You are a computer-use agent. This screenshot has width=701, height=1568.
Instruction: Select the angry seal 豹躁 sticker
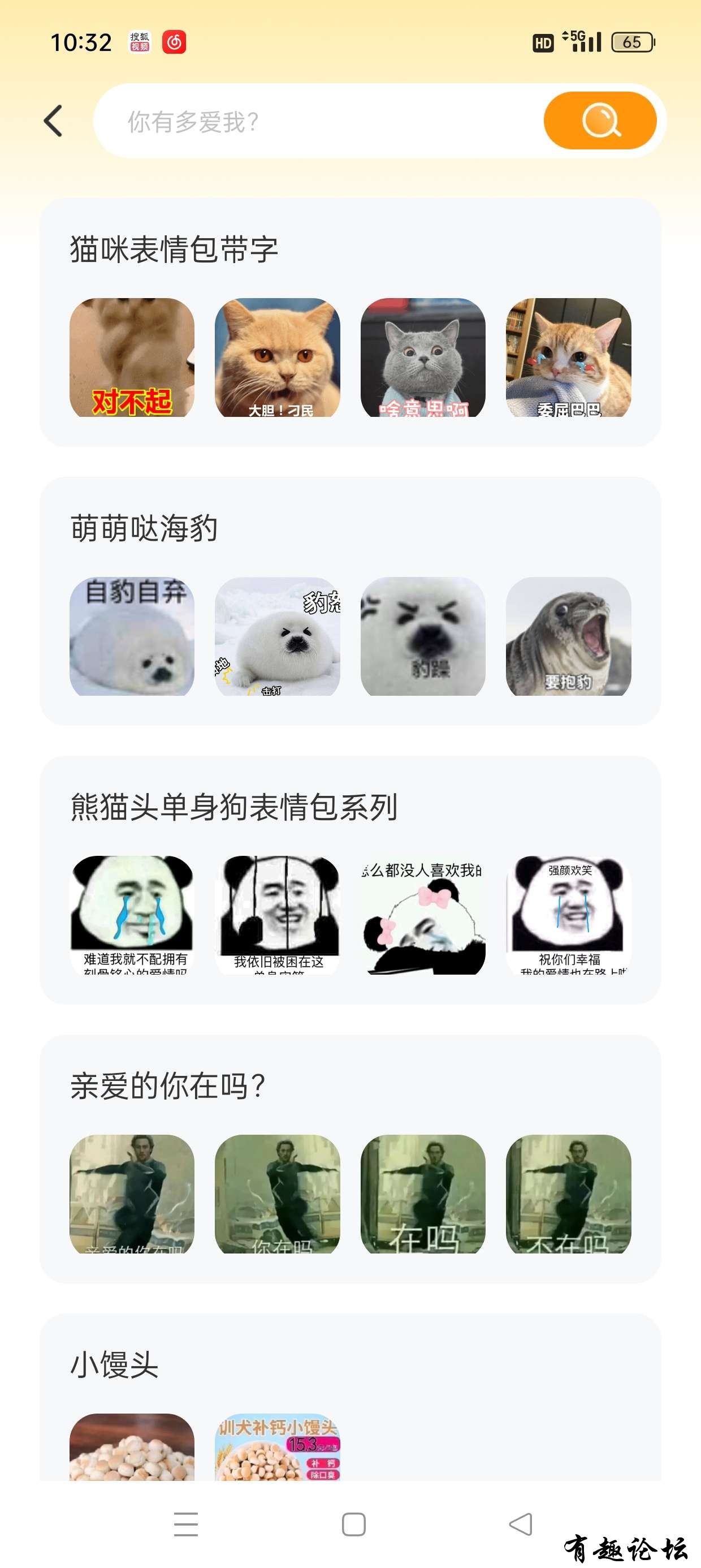(423, 636)
